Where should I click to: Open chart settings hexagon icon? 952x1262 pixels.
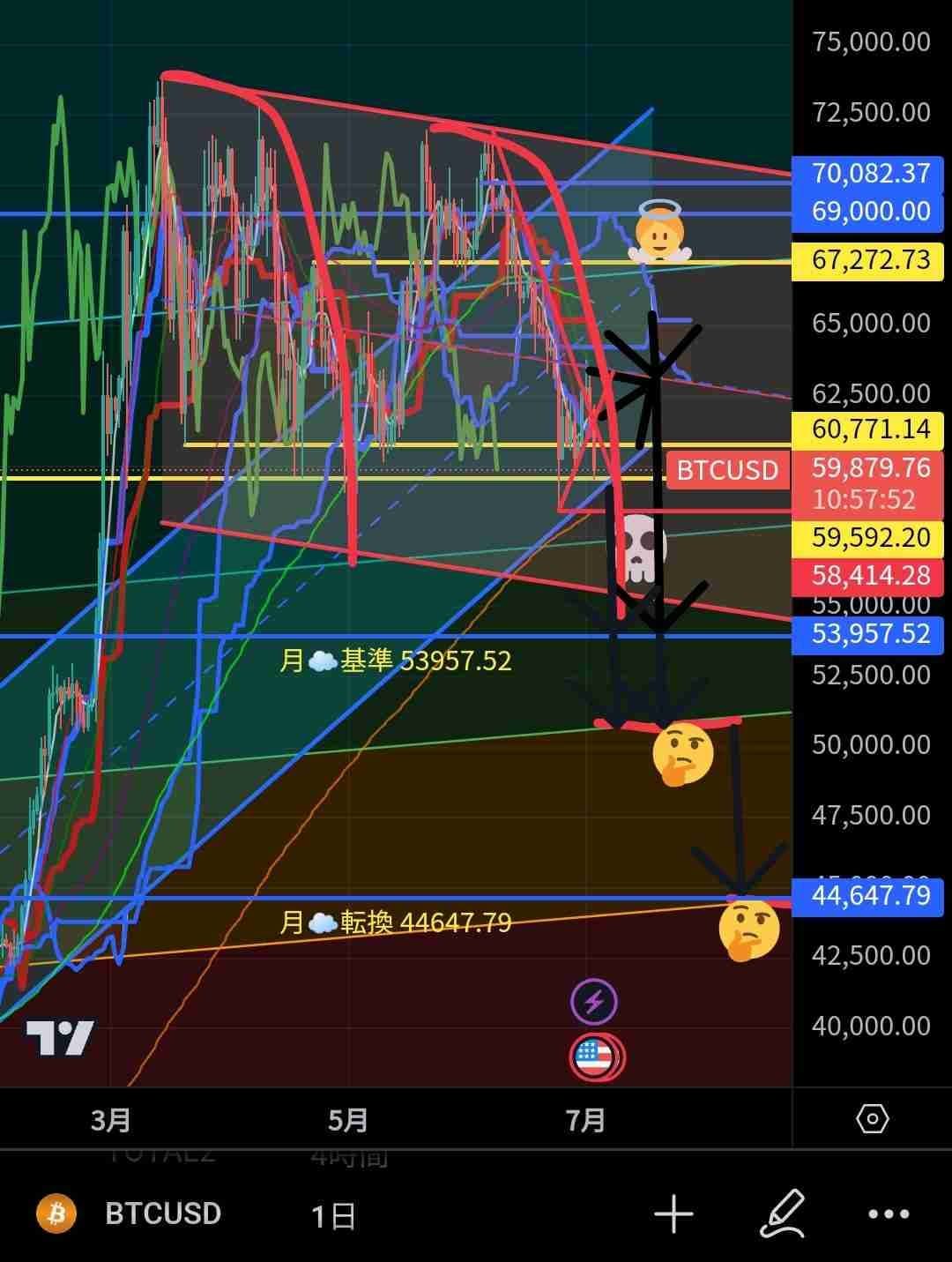point(872,1119)
